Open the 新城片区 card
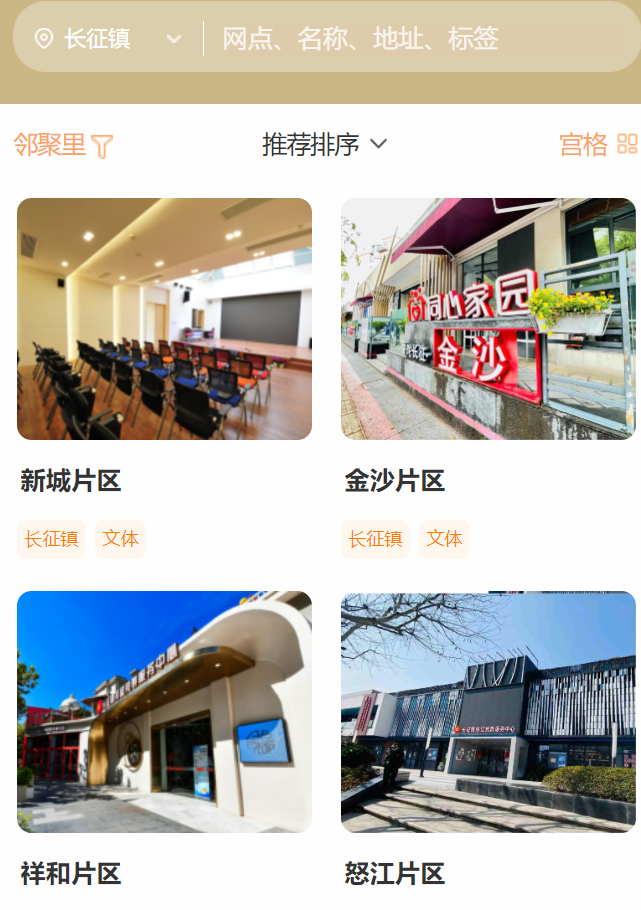Image resolution: width=641 pixels, height=910 pixels. (x=164, y=319)
